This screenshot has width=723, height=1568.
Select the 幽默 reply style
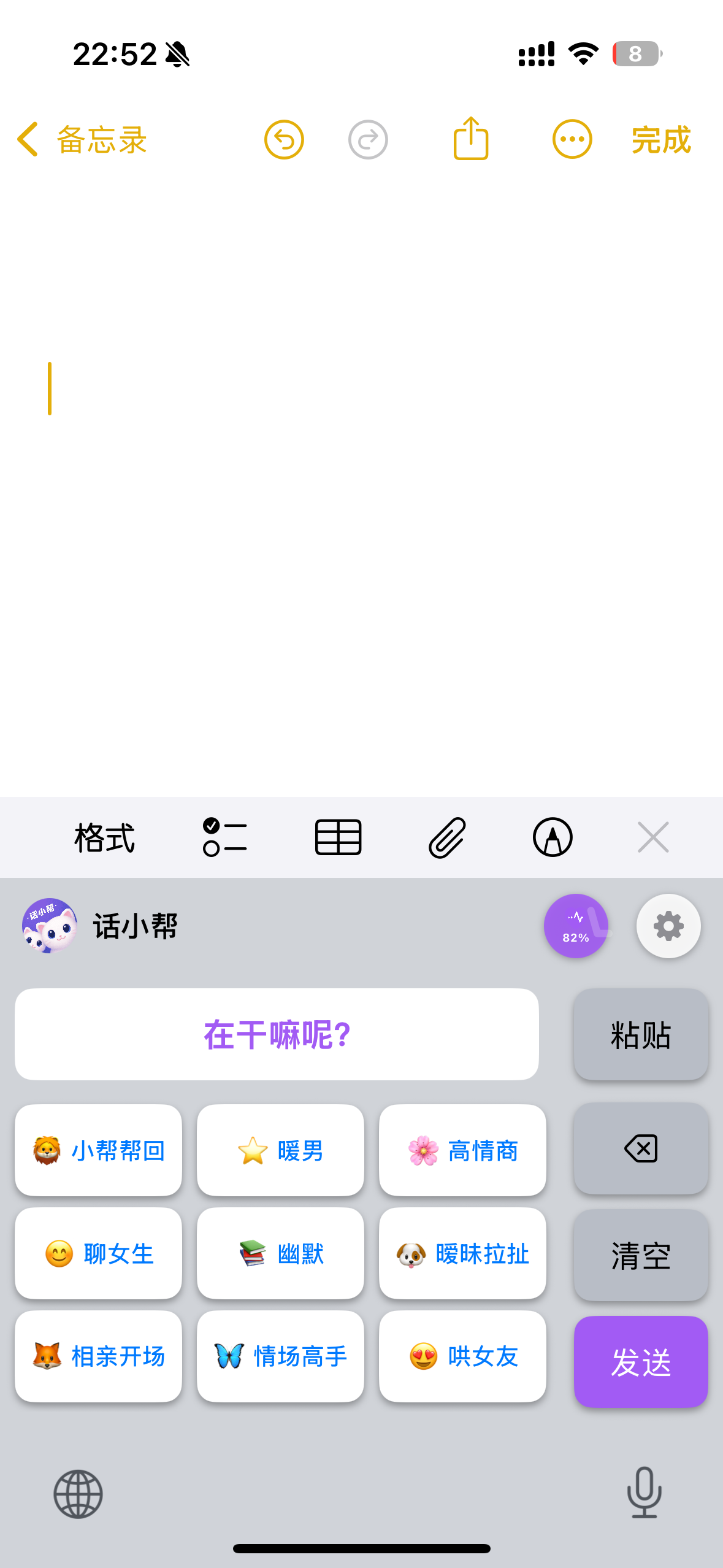tap(280, 1254)
